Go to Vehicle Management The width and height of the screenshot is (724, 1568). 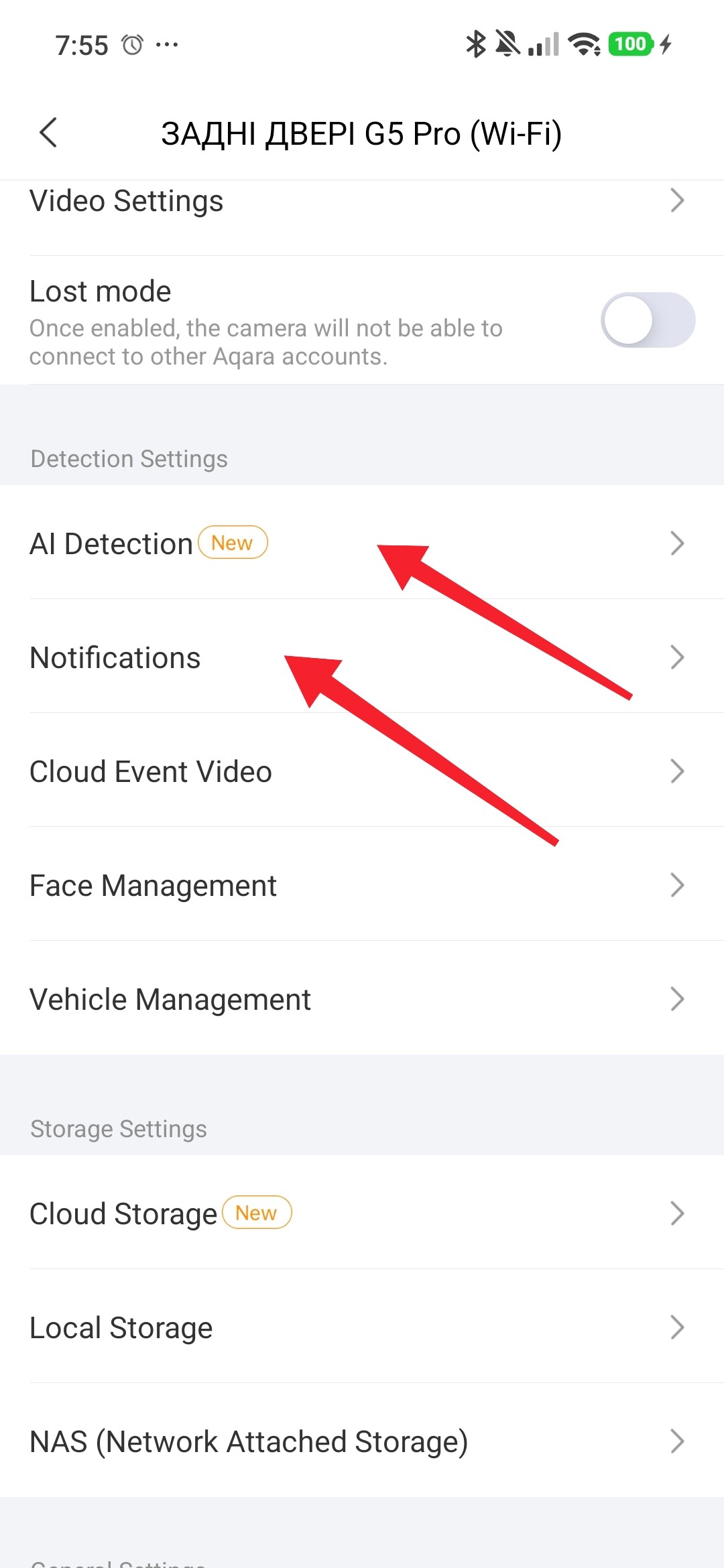click(x=362, y=999)
